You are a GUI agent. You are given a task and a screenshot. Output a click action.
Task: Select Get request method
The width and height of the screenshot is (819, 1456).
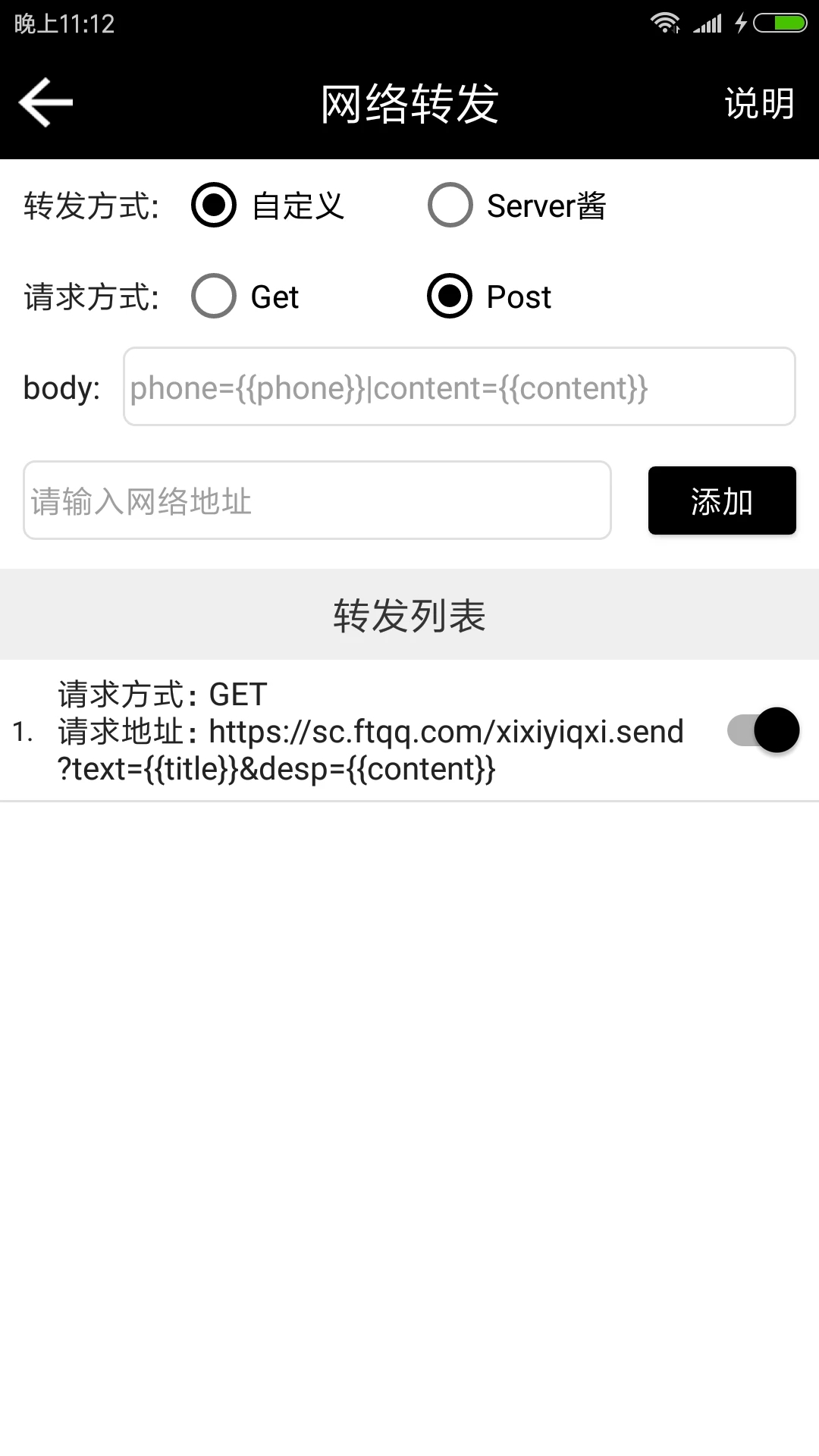click(x=214, y=296)
